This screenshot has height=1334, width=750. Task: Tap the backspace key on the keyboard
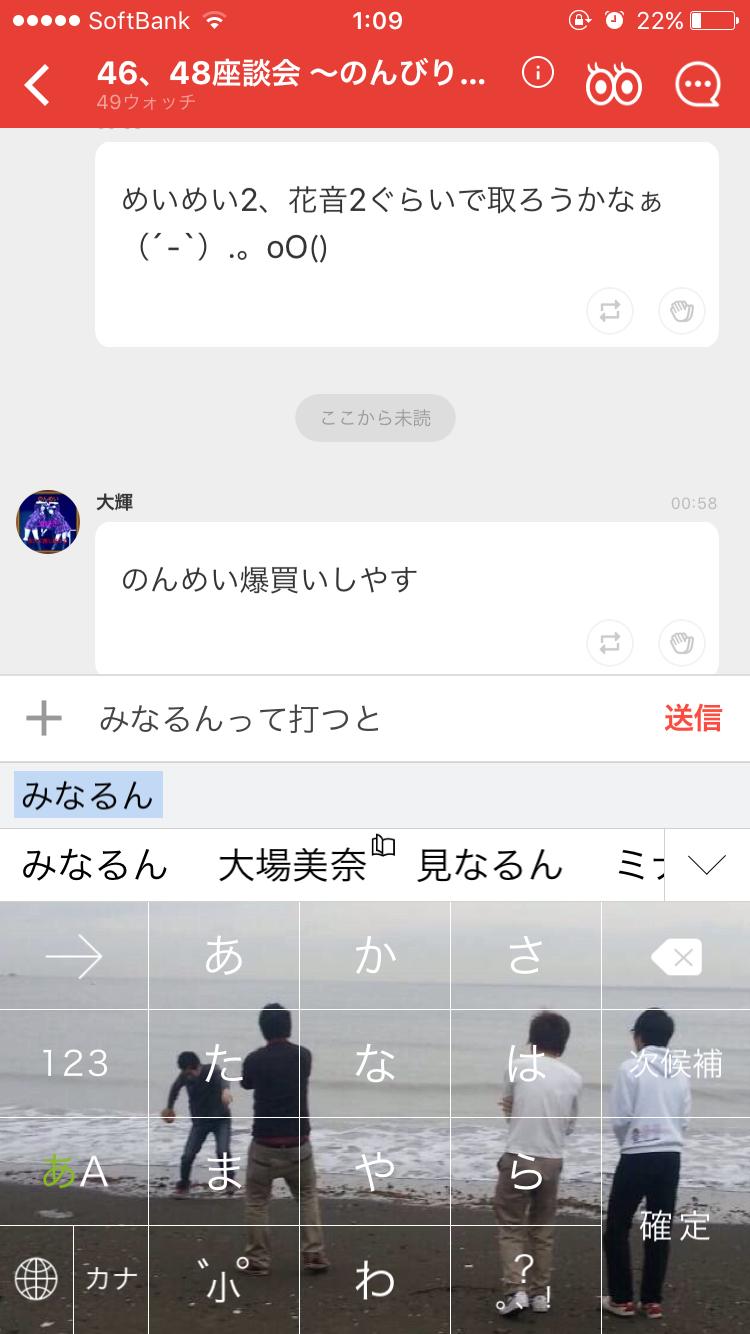pyautogui.click(x=676, y=956)
